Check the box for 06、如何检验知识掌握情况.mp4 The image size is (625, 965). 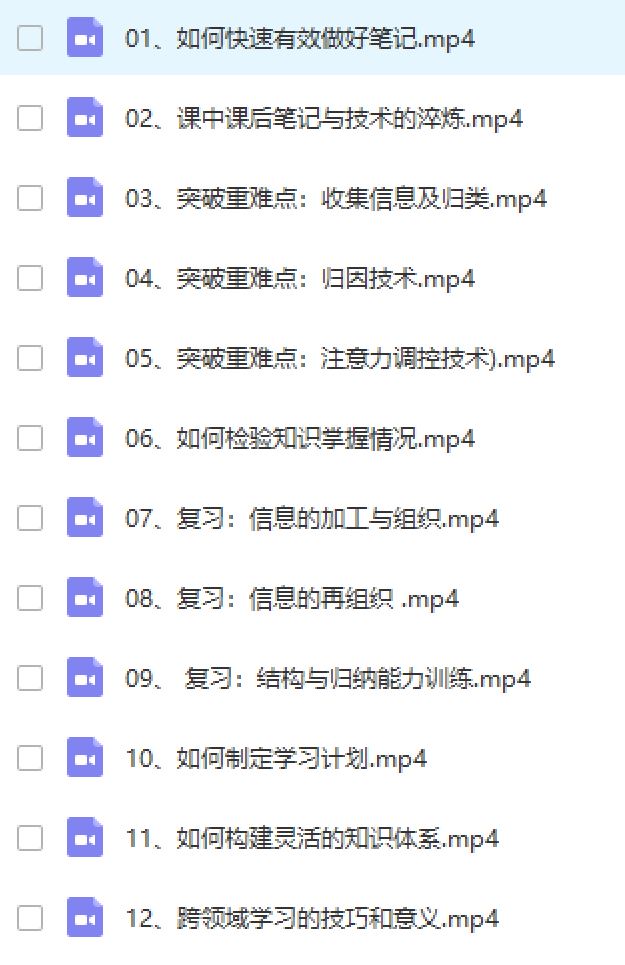[31, 439]
